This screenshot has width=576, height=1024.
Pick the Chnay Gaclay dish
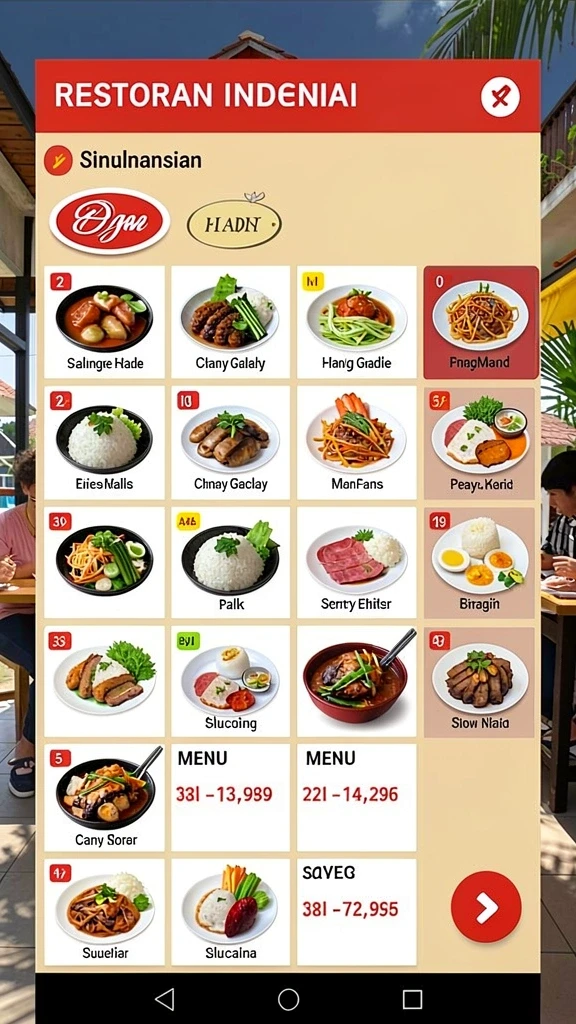231,443
